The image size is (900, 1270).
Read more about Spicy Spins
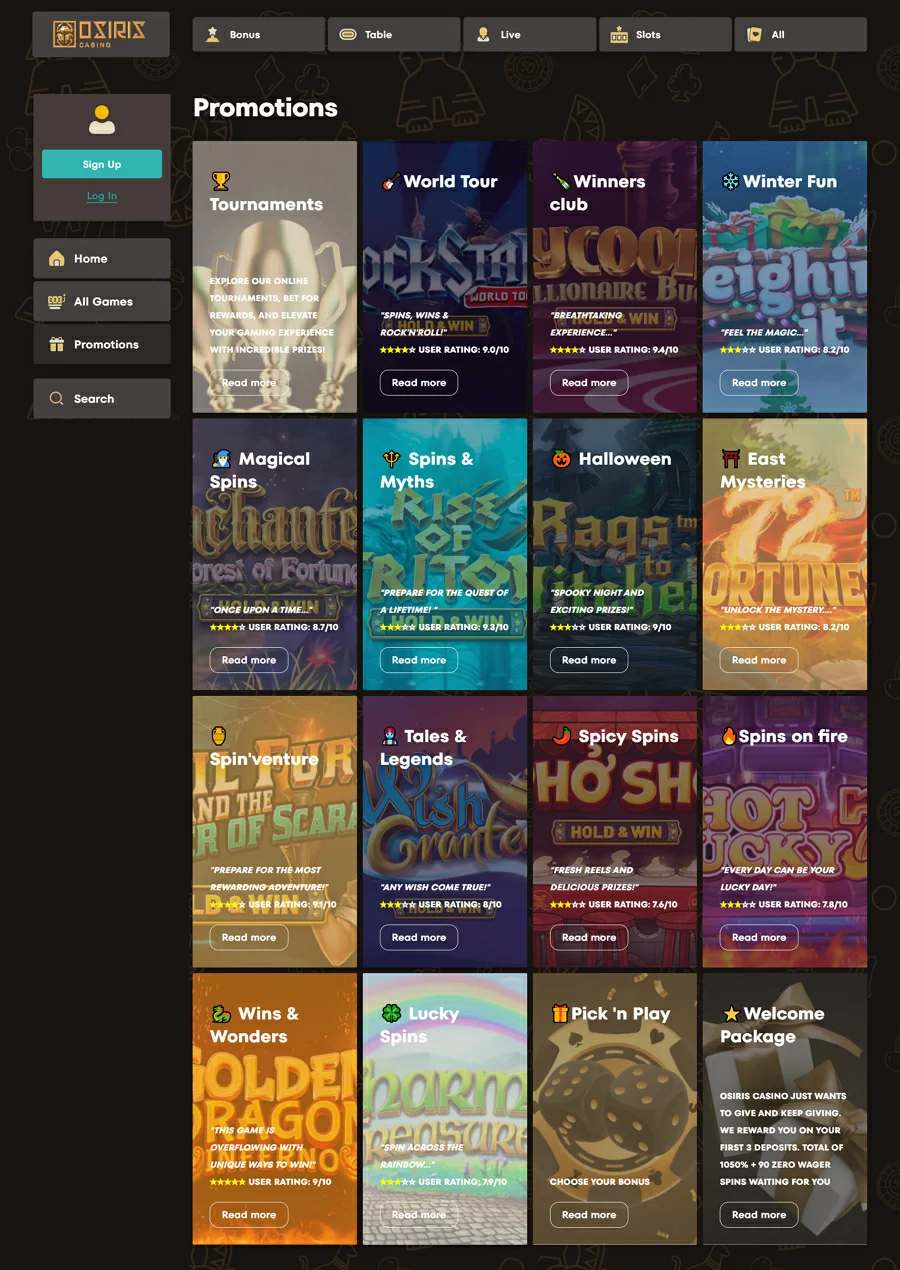tap(589, 937)
